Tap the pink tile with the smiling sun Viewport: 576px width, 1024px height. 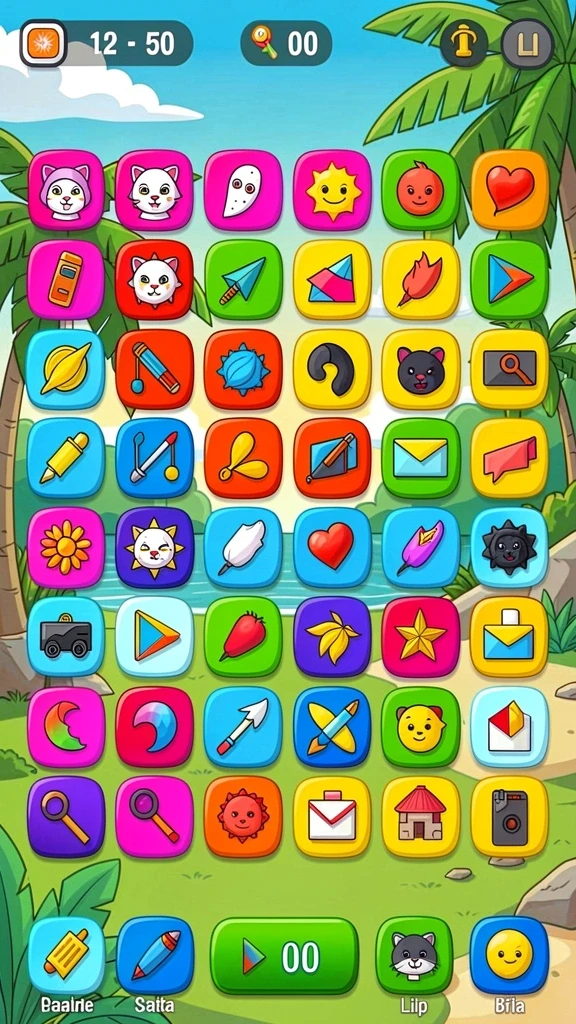click(332, 190)
